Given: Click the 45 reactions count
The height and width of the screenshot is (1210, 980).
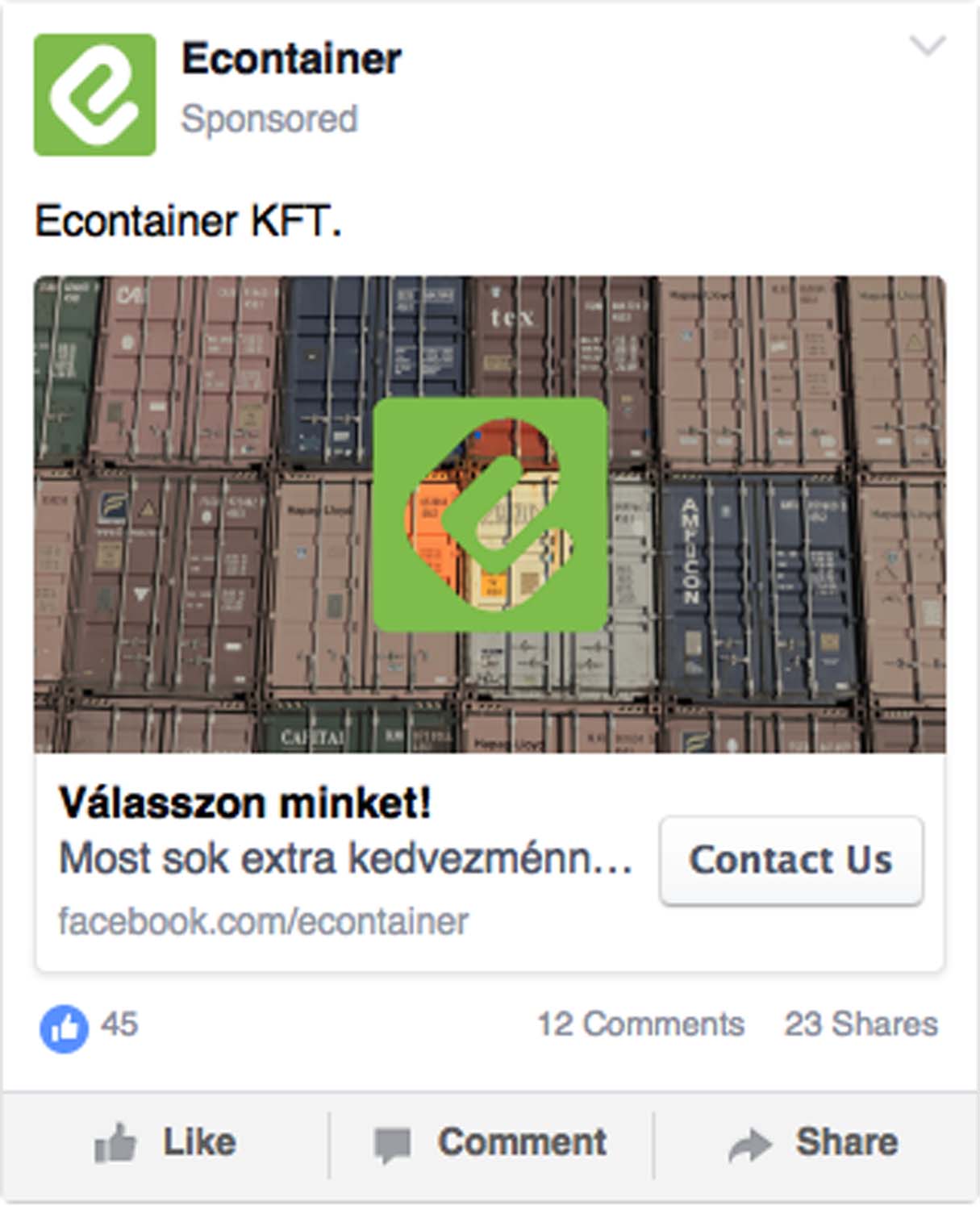Looking at the screenshot, I should [117, 1025].
